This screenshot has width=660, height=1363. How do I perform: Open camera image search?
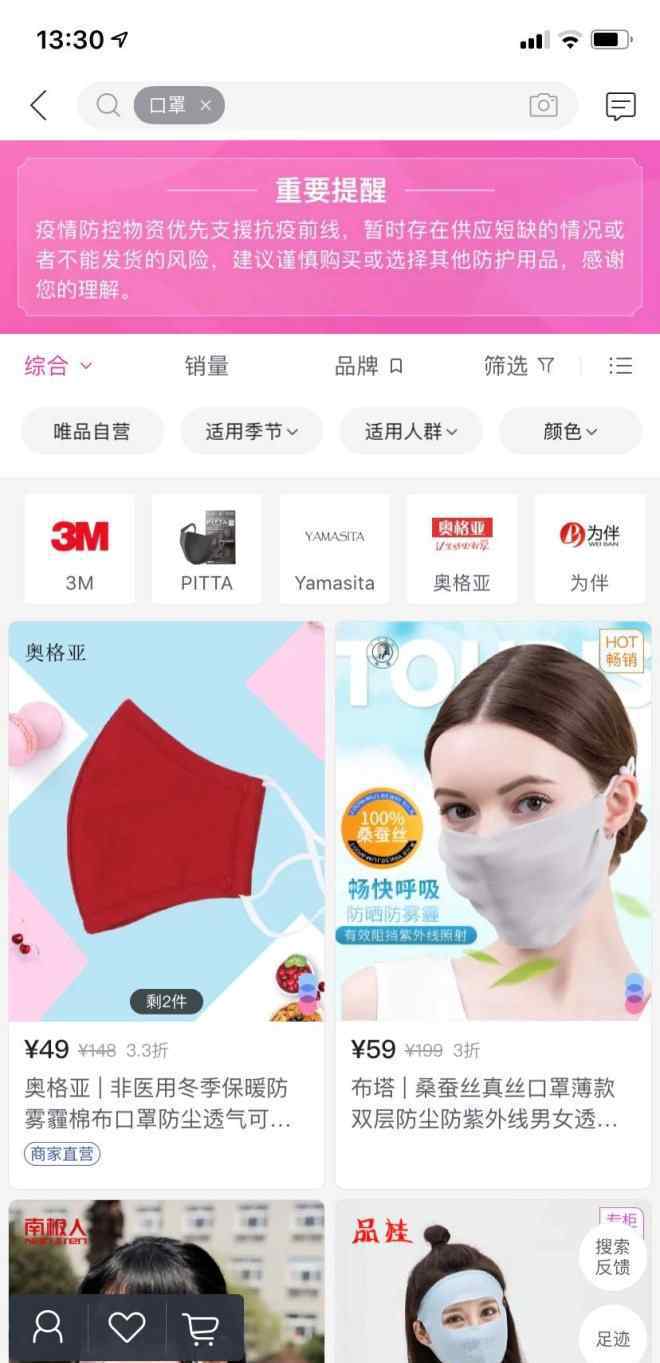coord(543,105)
